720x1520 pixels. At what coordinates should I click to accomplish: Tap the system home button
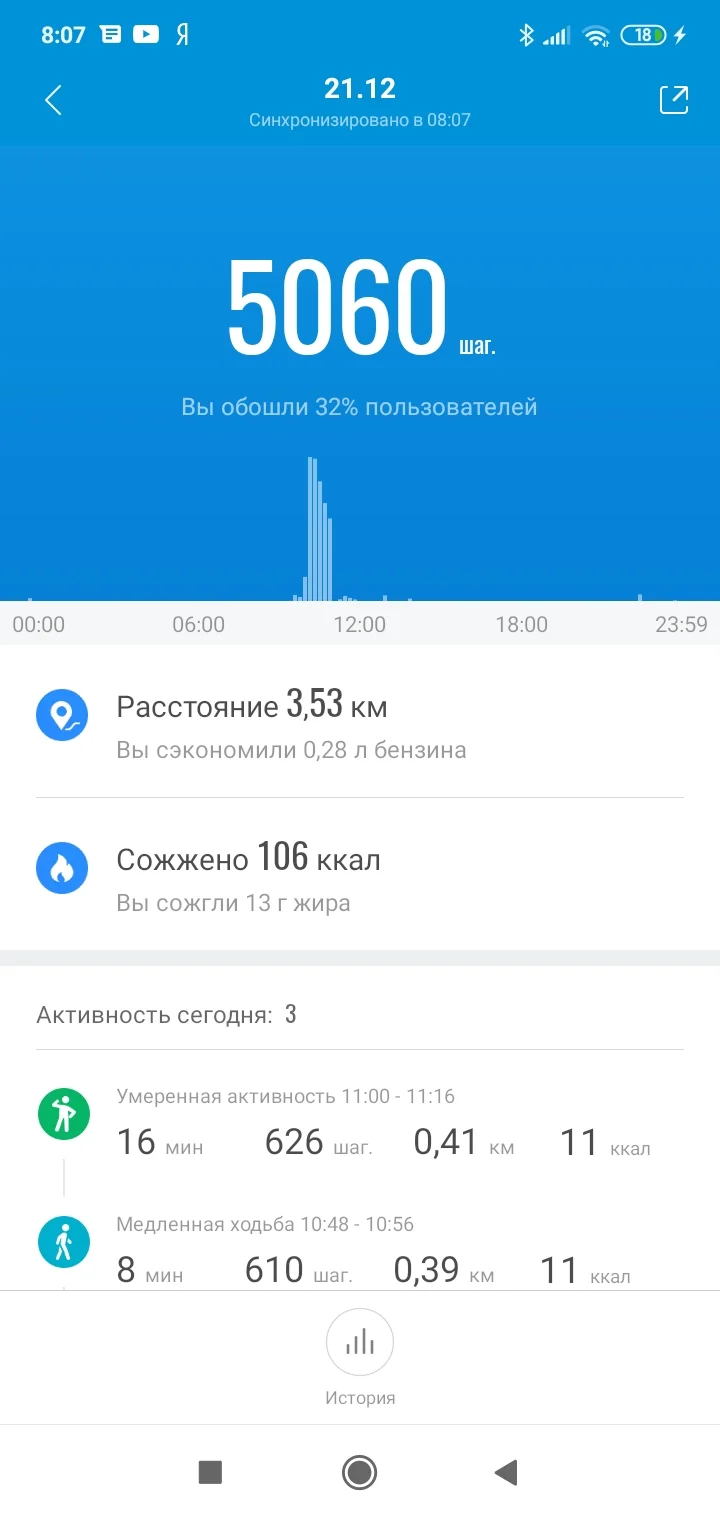[x=359, y=1472]
